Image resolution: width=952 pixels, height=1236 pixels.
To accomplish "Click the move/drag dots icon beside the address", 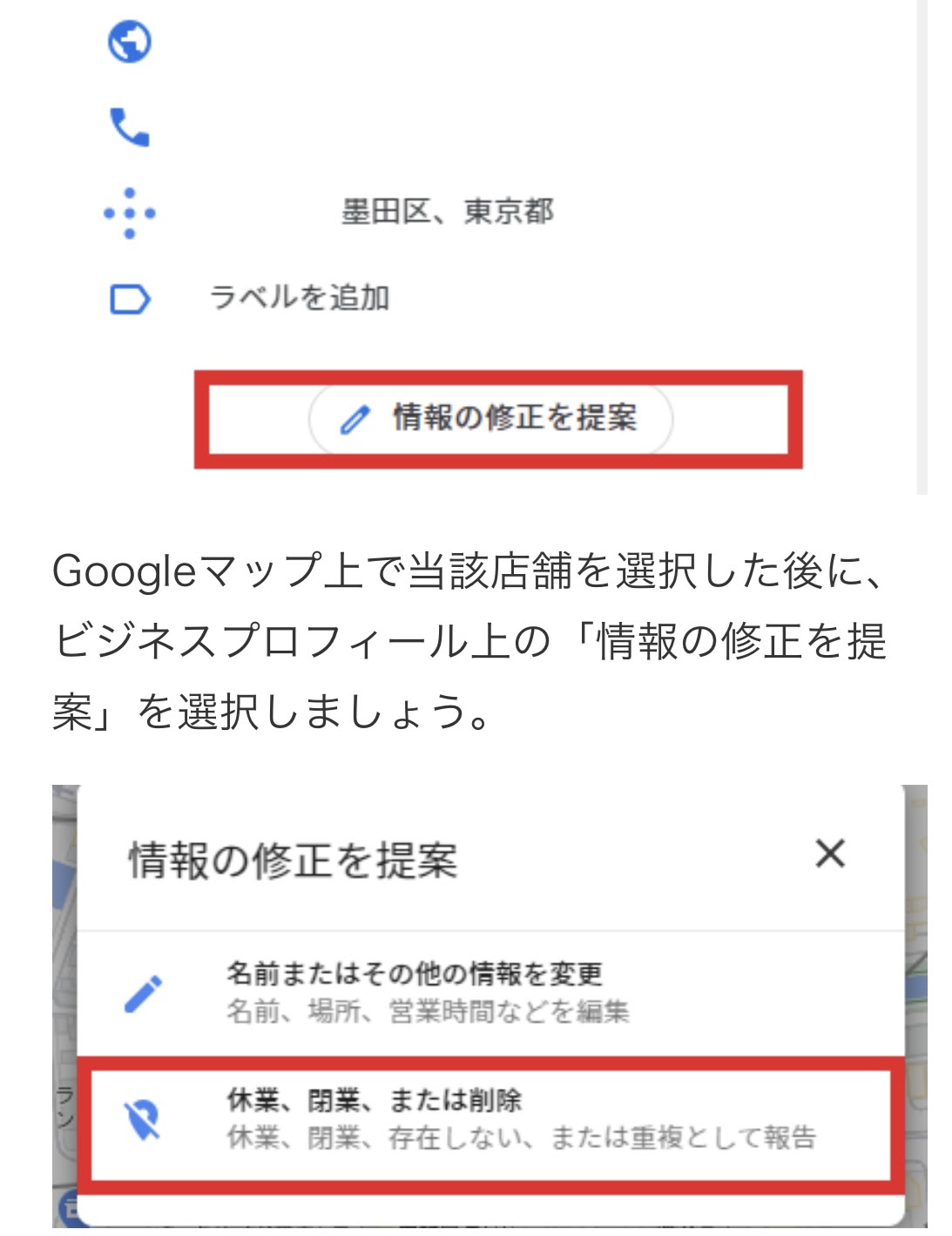I will 129,212.
